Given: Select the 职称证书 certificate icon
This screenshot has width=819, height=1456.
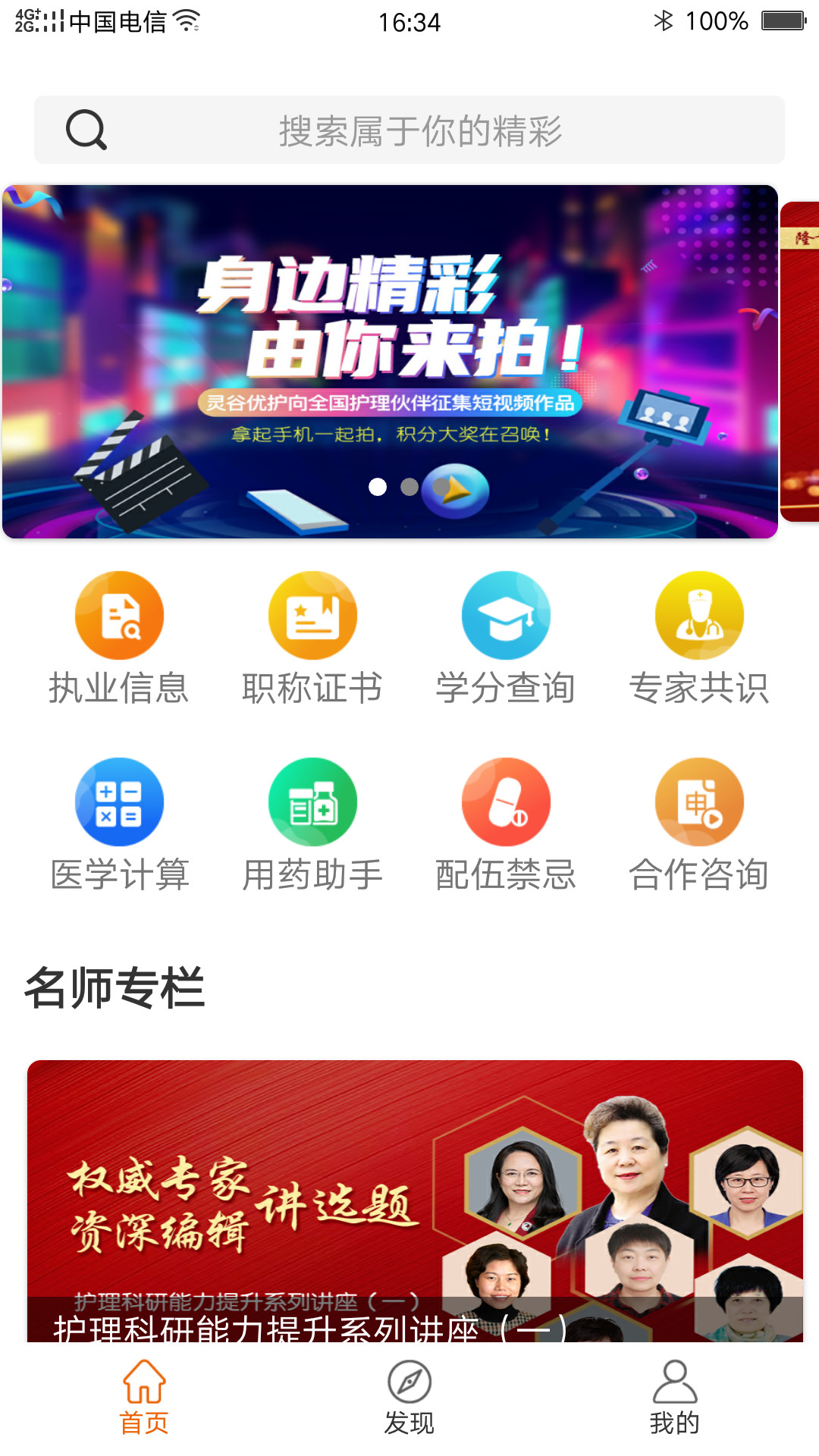Looking at the screenshot, I should 312,616.
